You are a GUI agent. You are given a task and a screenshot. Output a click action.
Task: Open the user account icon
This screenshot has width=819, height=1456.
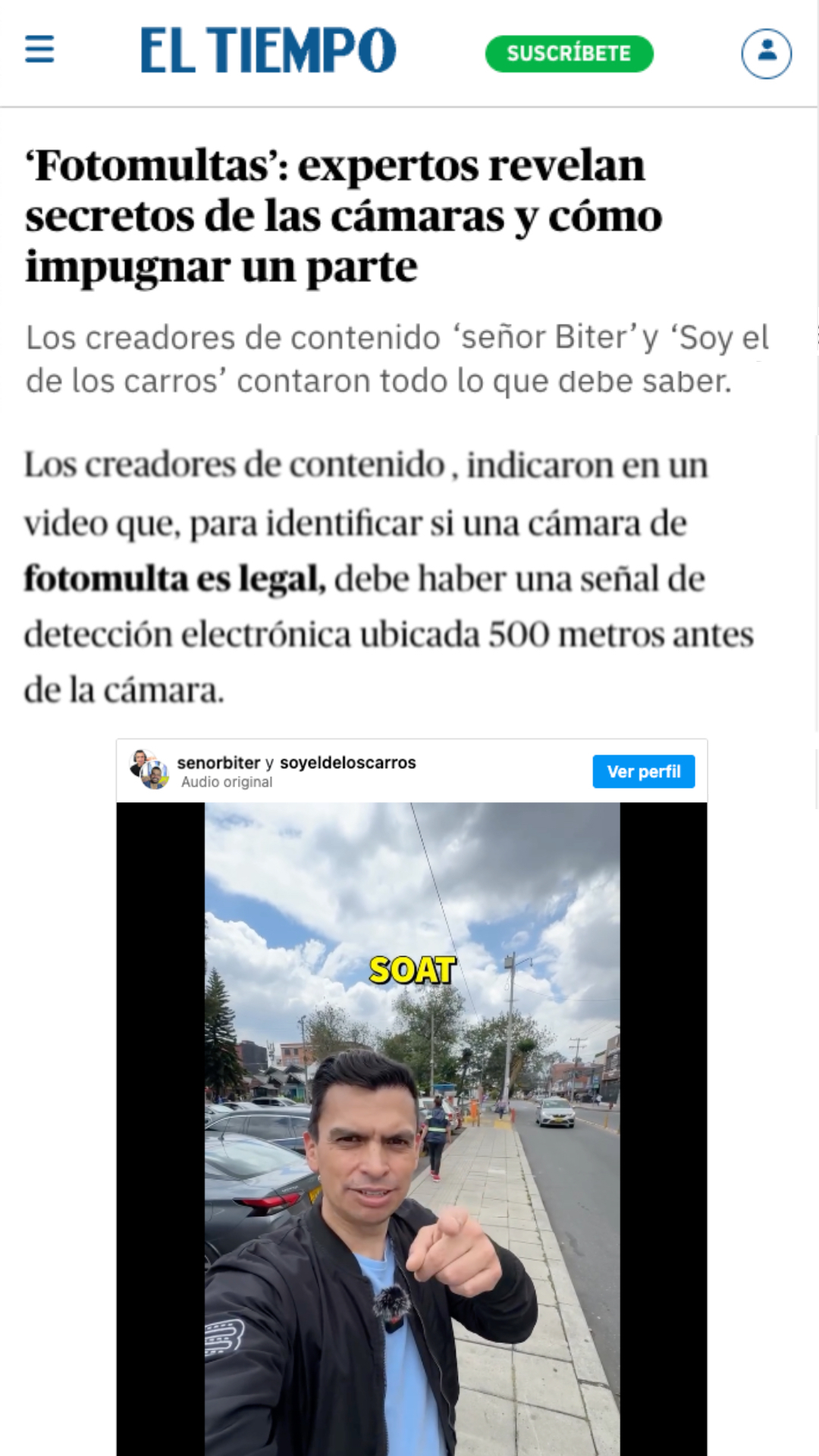click(x=766, y=54)
